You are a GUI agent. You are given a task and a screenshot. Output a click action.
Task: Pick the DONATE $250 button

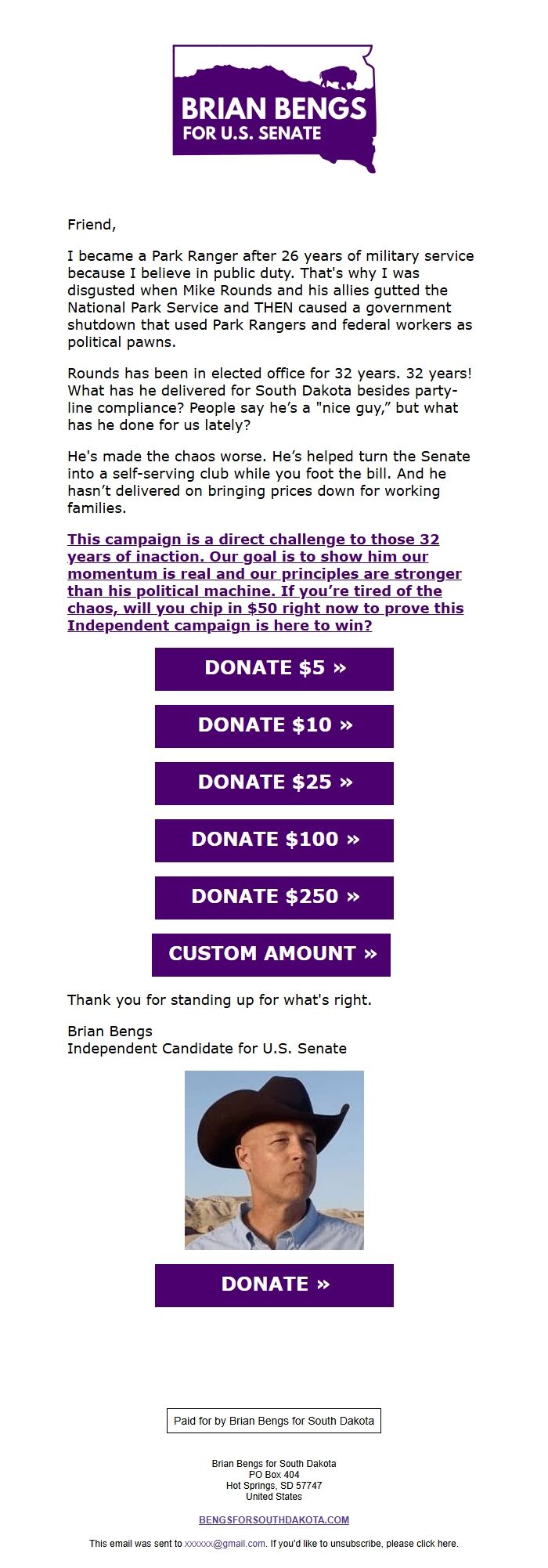pyautogui.click(x=274, y=898)
